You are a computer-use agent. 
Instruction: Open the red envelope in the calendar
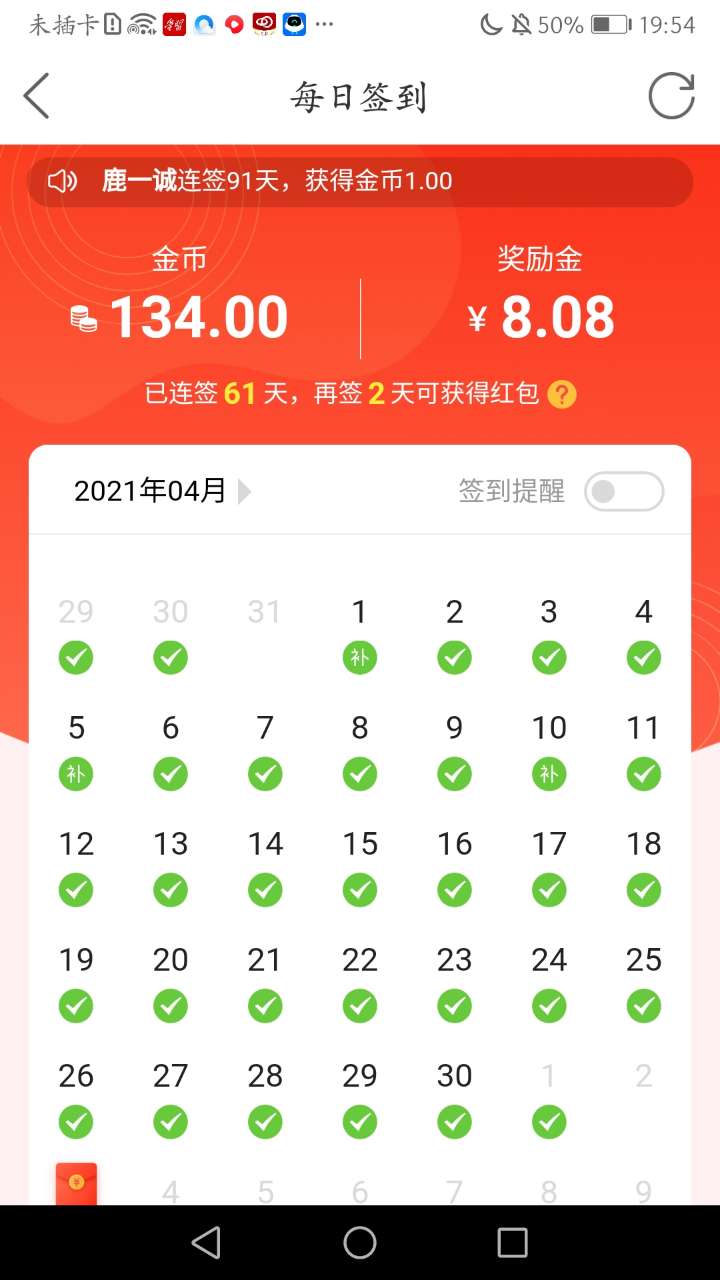pos(76,1184)
